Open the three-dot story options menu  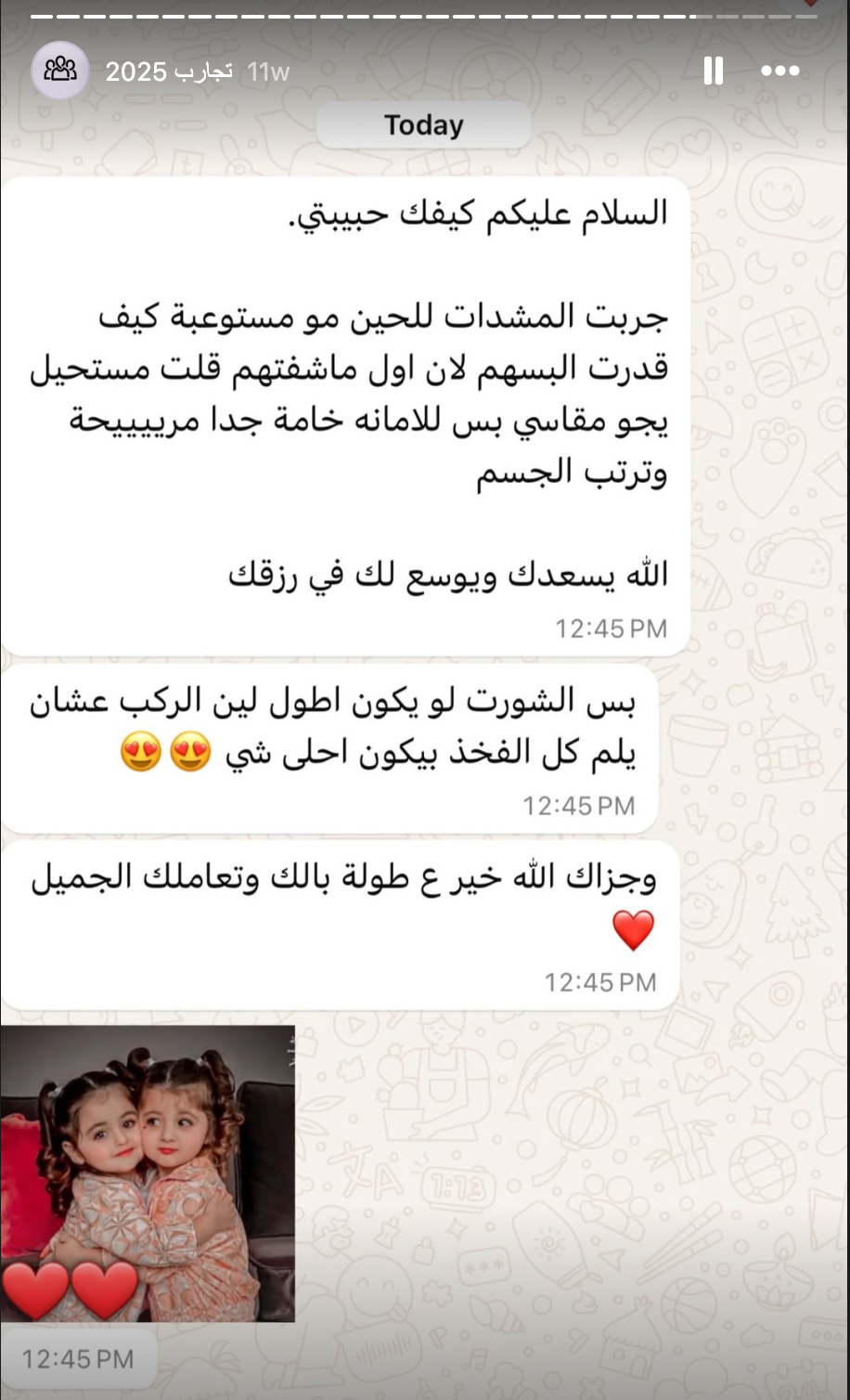pyautogui.click(x=780, y=71)
